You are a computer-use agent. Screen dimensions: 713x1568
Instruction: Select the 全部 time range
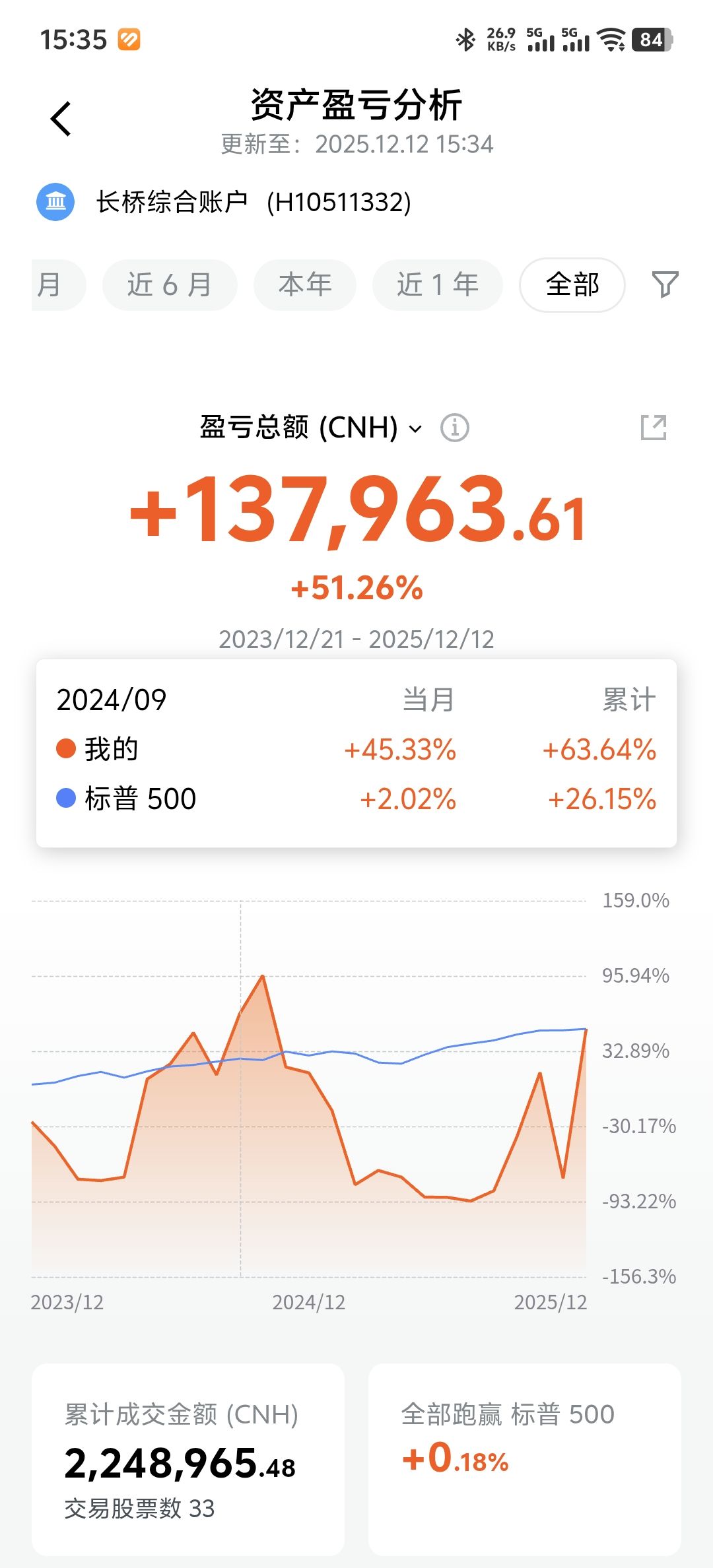(x=572, y=285)
